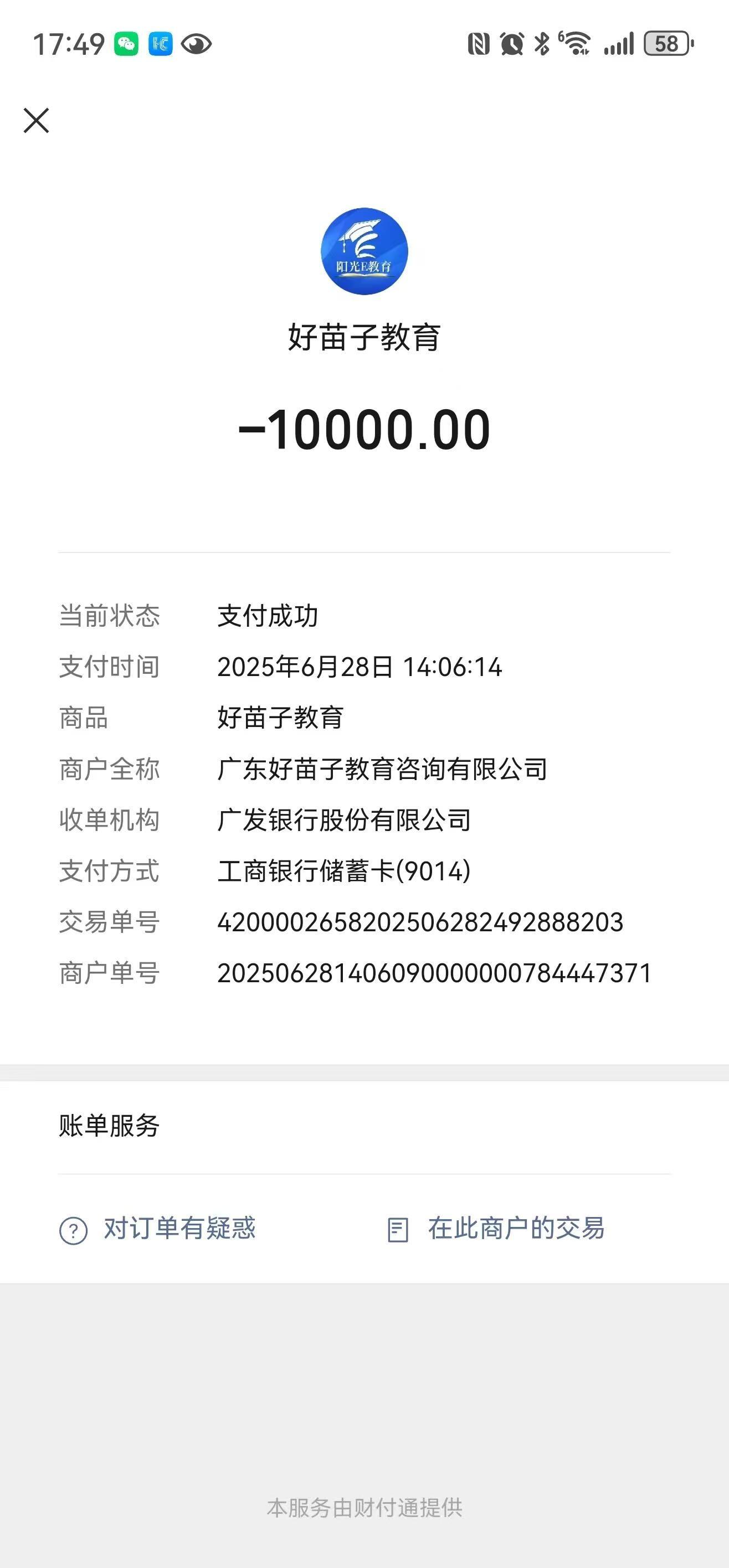The height and width of the screenshot is (1568, 729).
Task: View 在此商户的交易 transaction history
Action: (496, 1229)
